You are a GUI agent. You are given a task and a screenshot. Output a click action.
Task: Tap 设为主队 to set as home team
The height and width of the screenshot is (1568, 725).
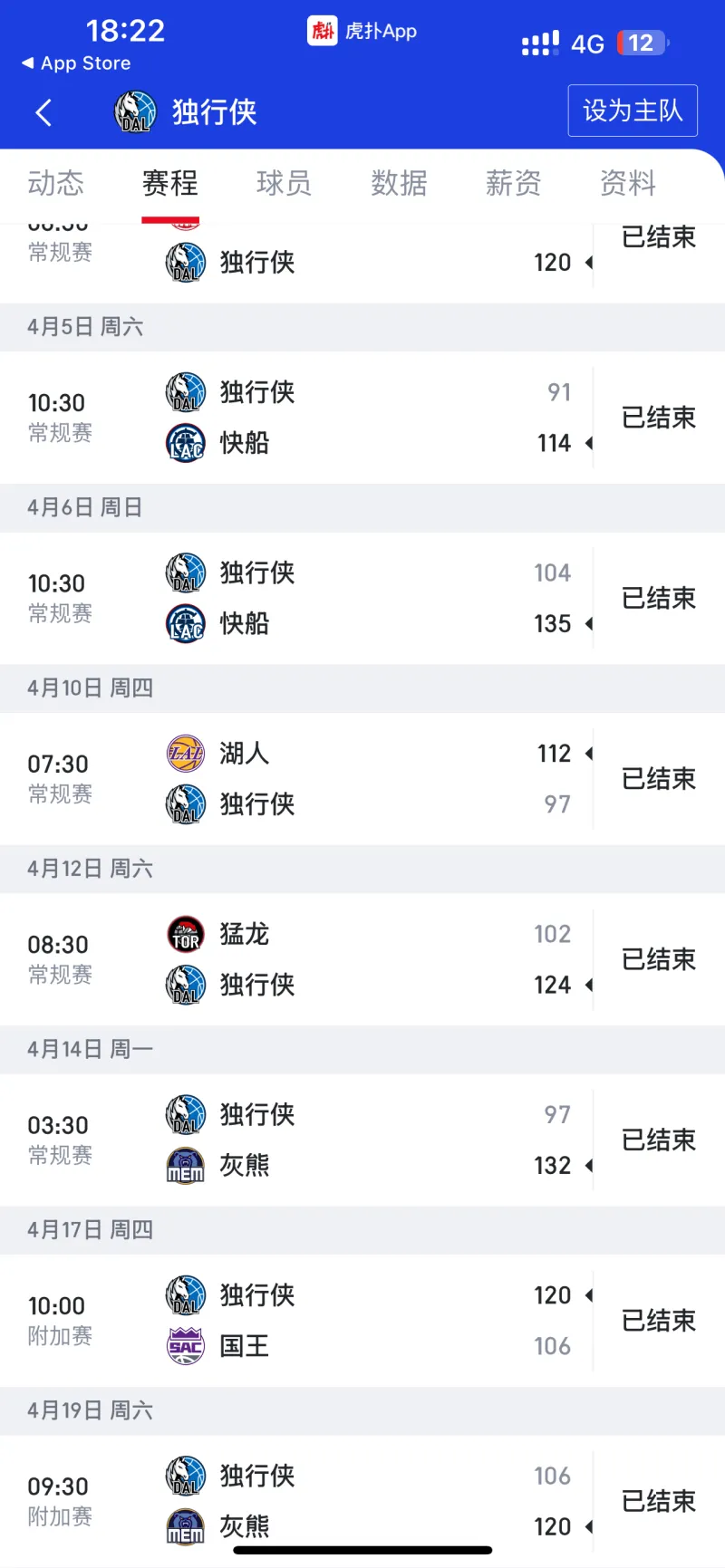click(632, 111)
